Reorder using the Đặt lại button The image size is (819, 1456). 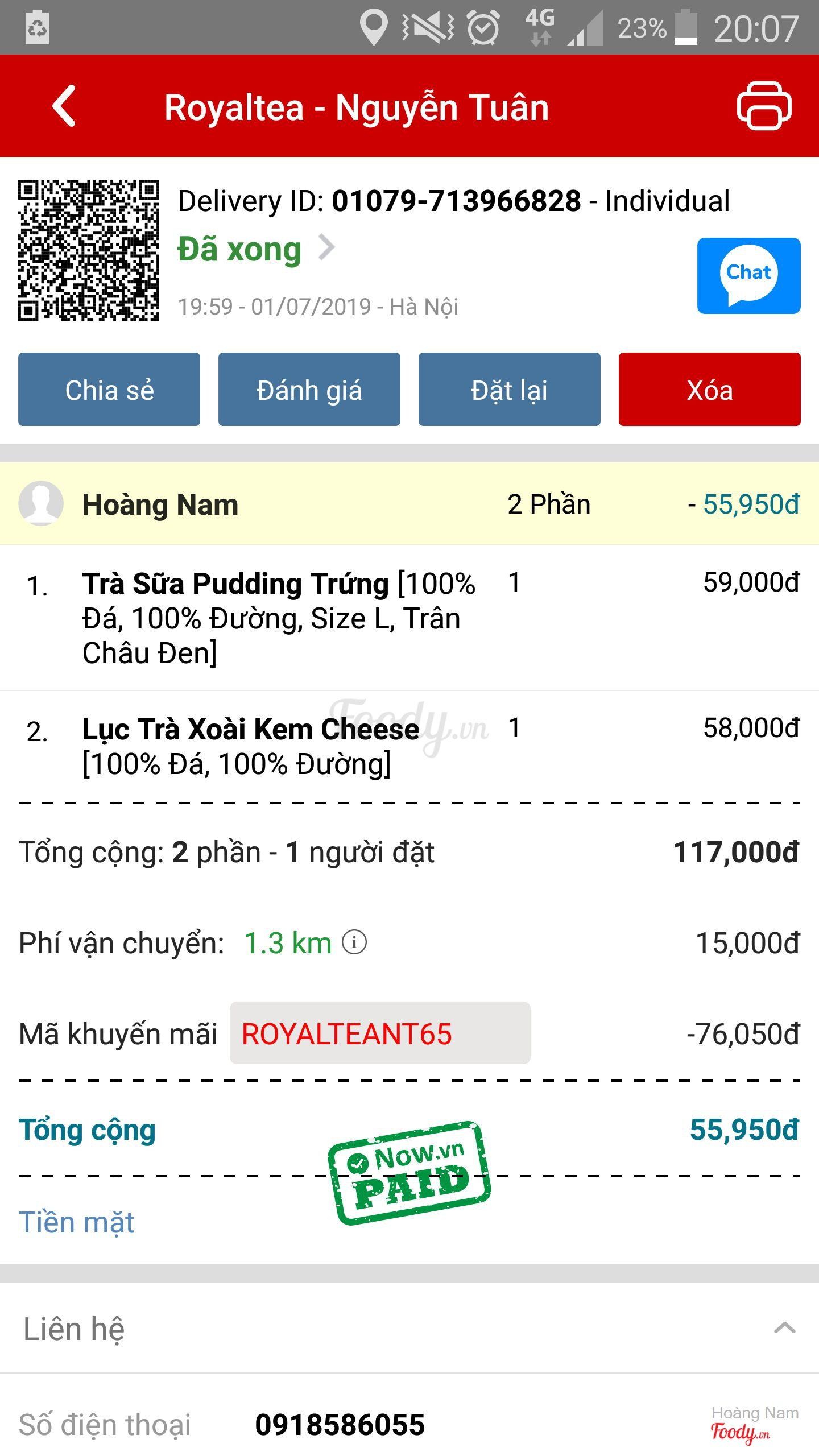509,390
